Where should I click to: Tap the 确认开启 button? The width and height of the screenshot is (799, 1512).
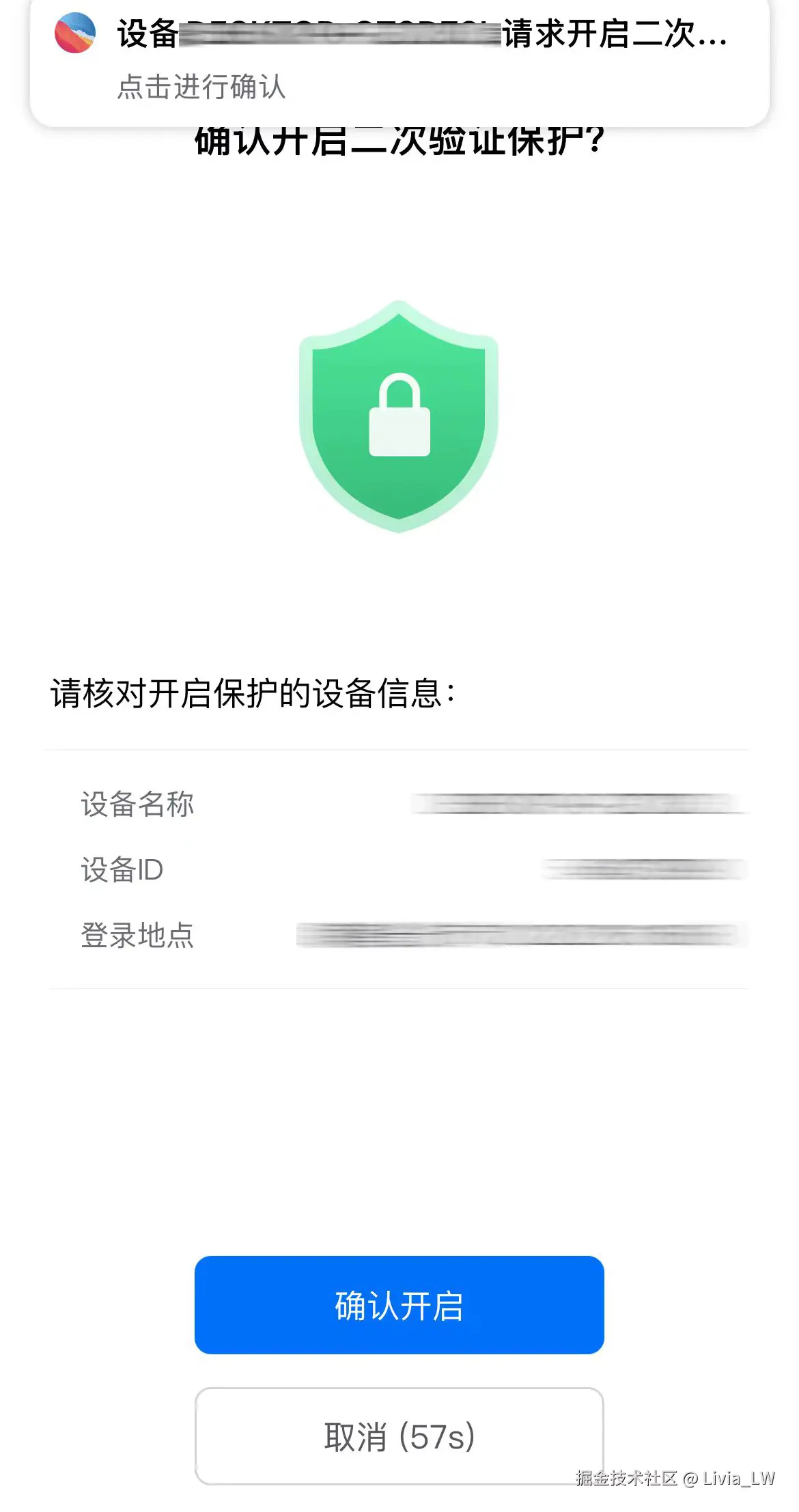[x=399, y=1305]
